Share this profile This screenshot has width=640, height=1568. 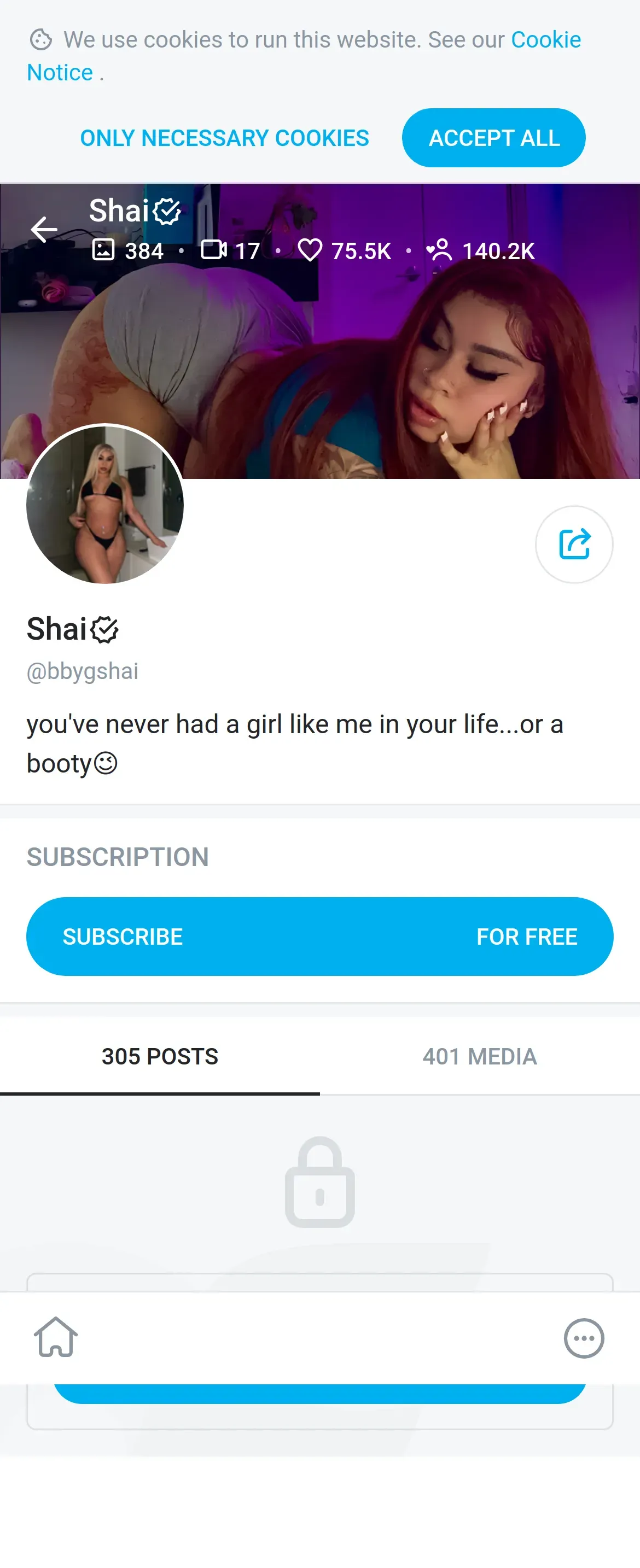coord(574,544)
